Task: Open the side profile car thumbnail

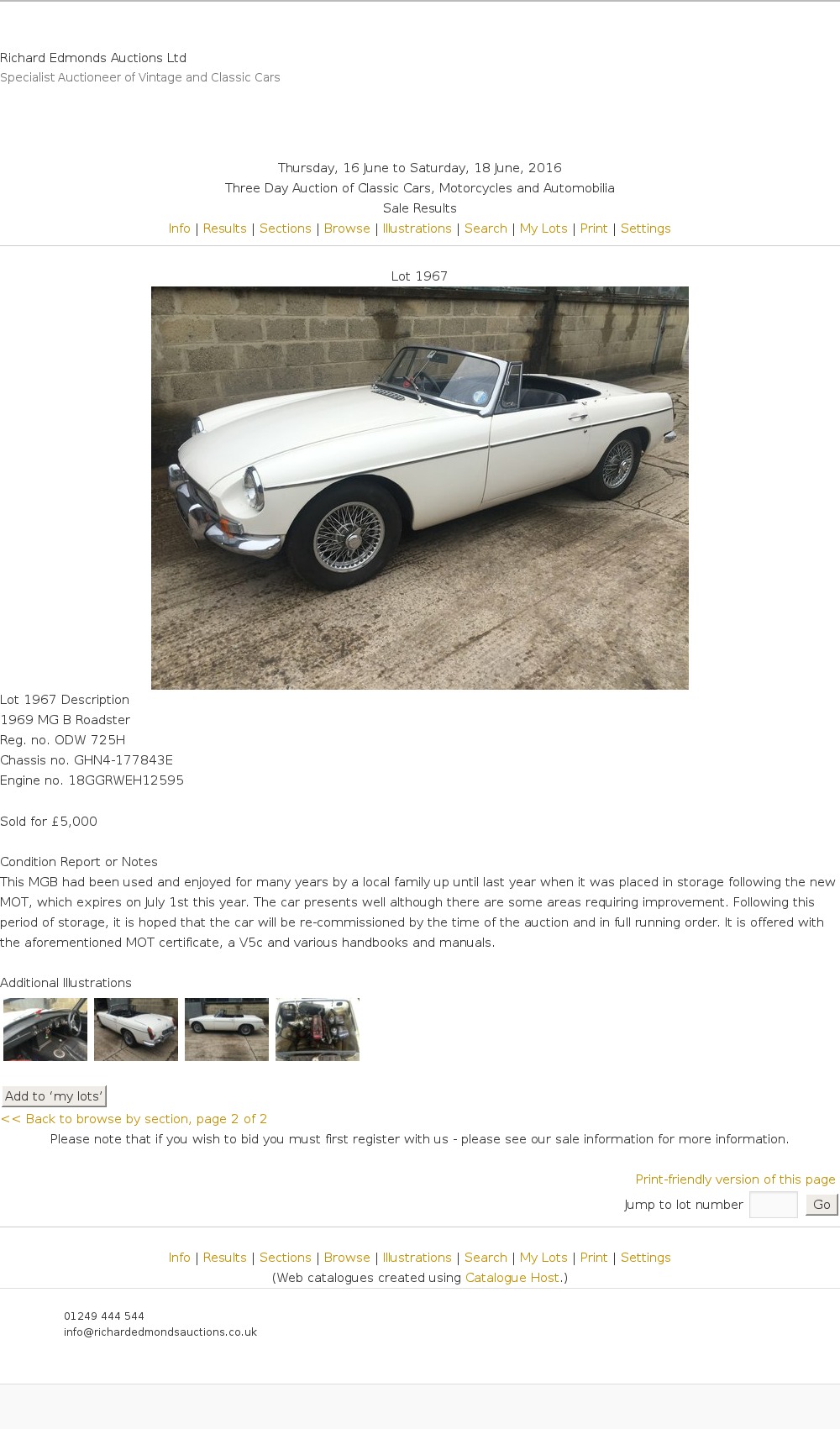Action: [227, 1029]
